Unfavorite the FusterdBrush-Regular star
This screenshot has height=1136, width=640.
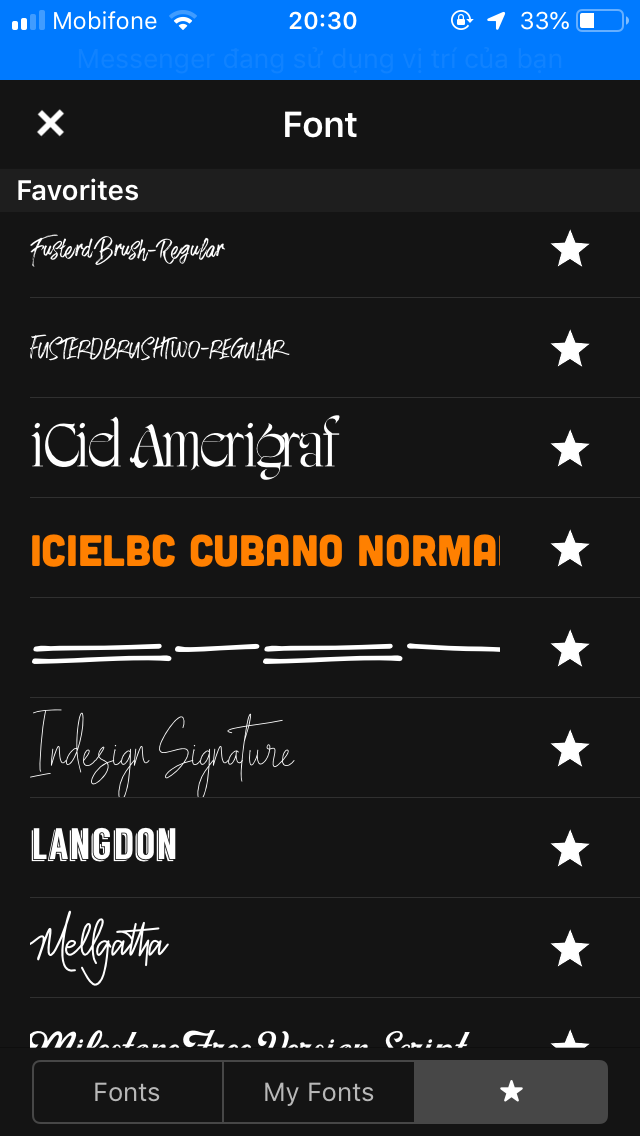tap(570, 249)
